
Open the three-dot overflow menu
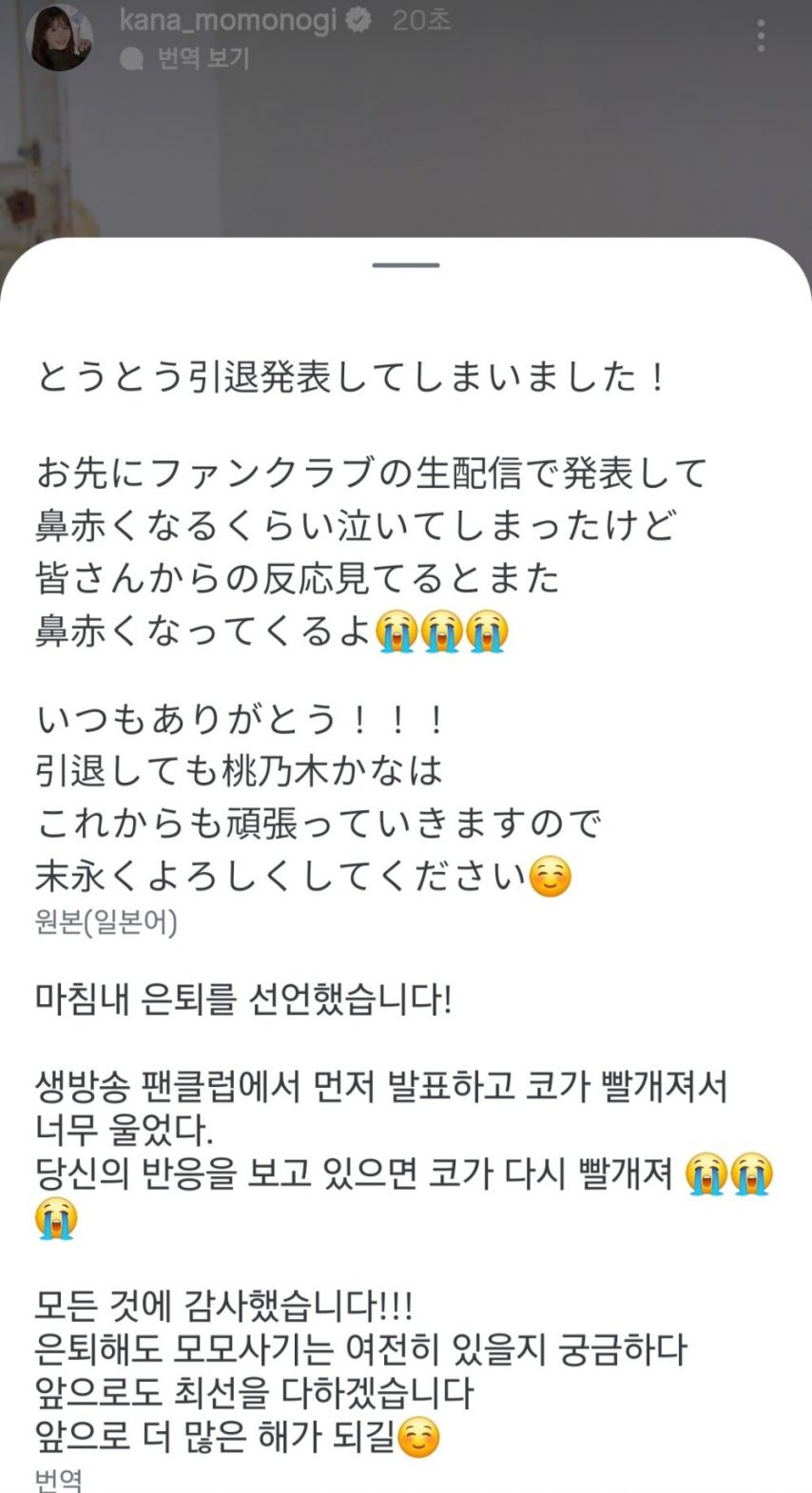pyautogui.click(x=761, y=36)
